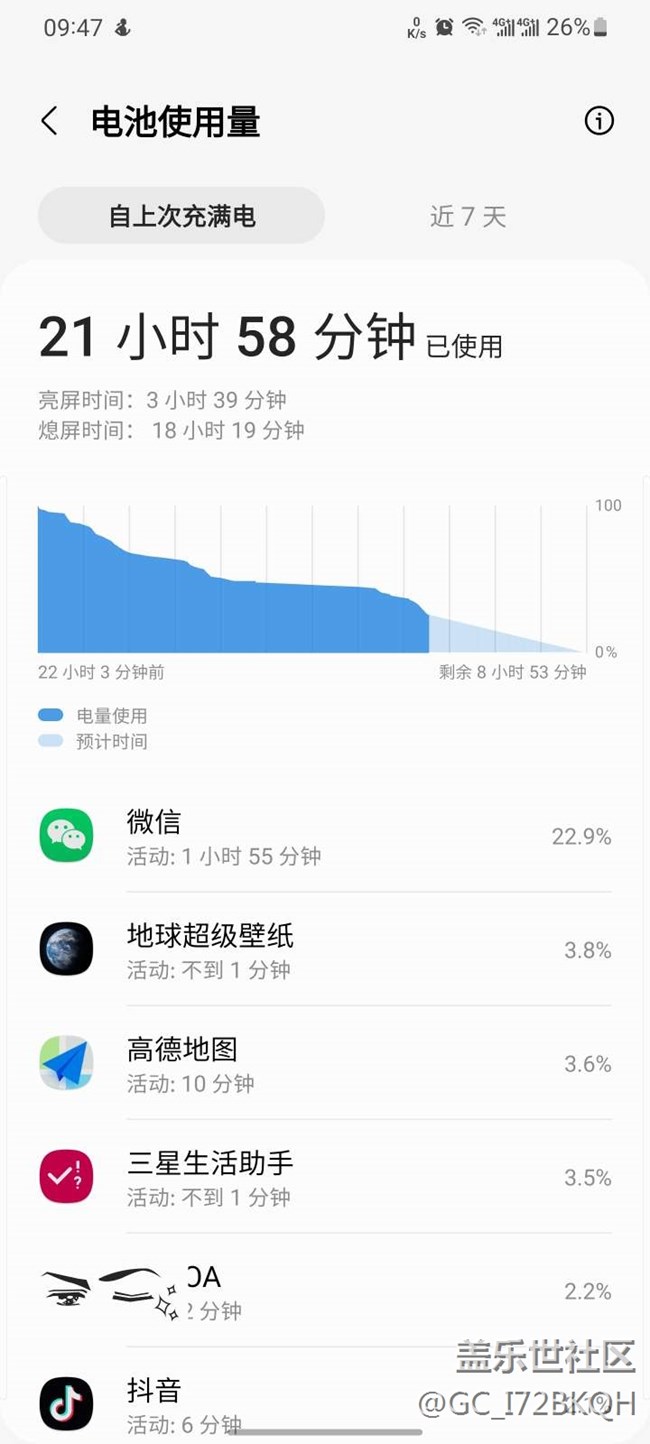650x1444 pixels.
Task: Open the app row showing 2.2% usage
Action: [x=325, y=1292]
